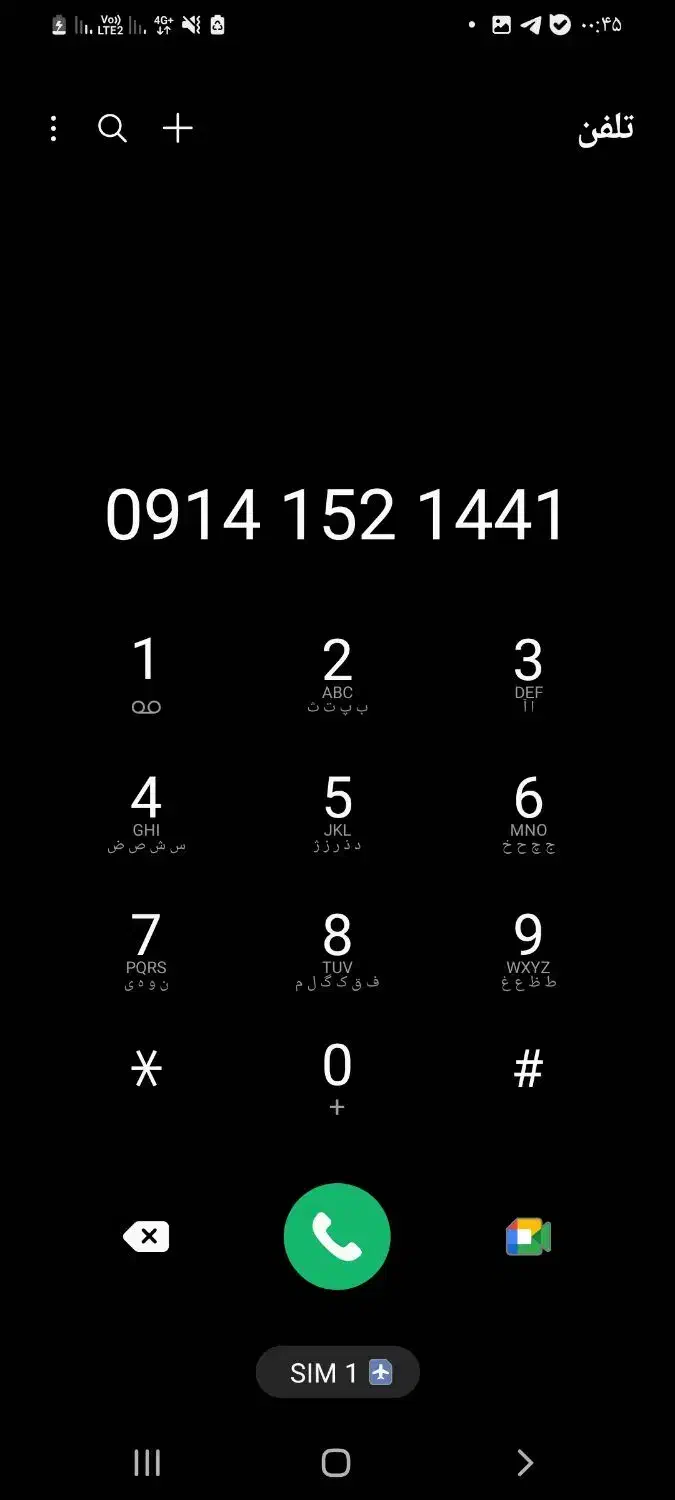Screen dimensions: 675x1500
Task: Dial digit 2 ABC key
Action: (x=337, y=676)
